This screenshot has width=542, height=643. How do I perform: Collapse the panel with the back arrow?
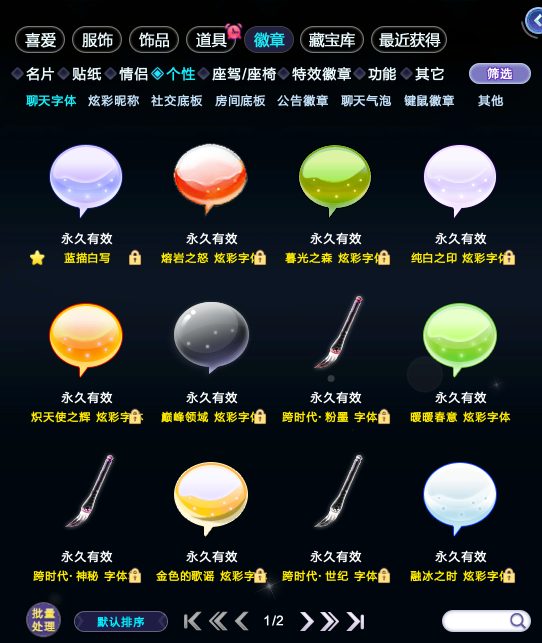pos(534,21)
